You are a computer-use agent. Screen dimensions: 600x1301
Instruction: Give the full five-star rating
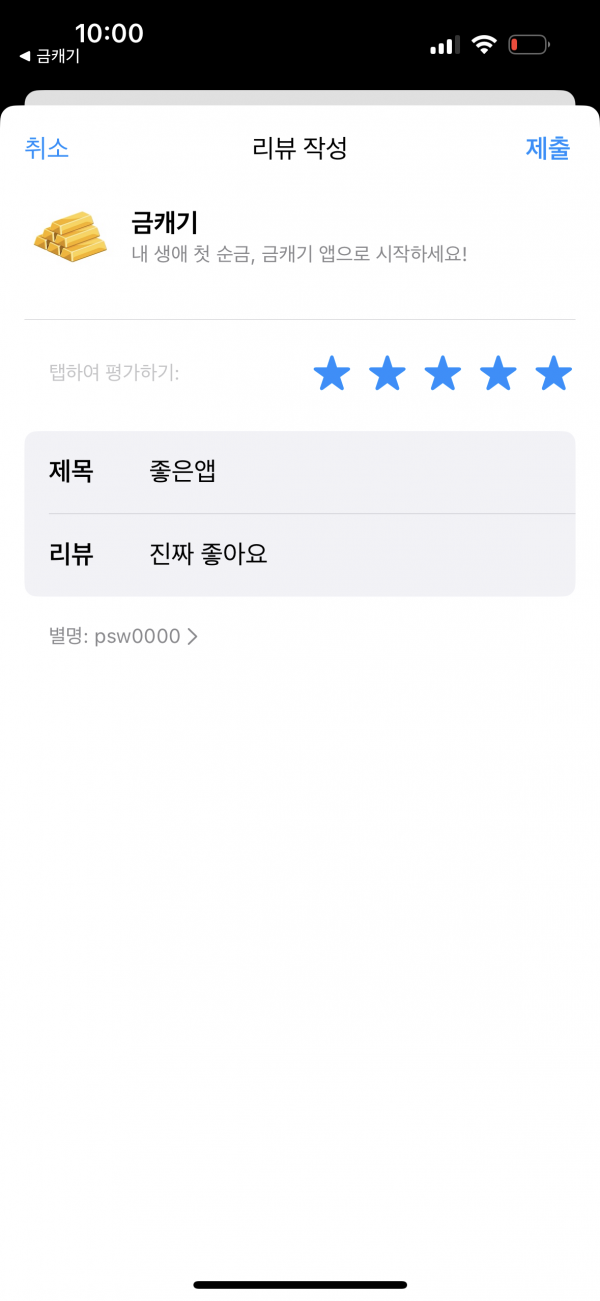point(553,375)
